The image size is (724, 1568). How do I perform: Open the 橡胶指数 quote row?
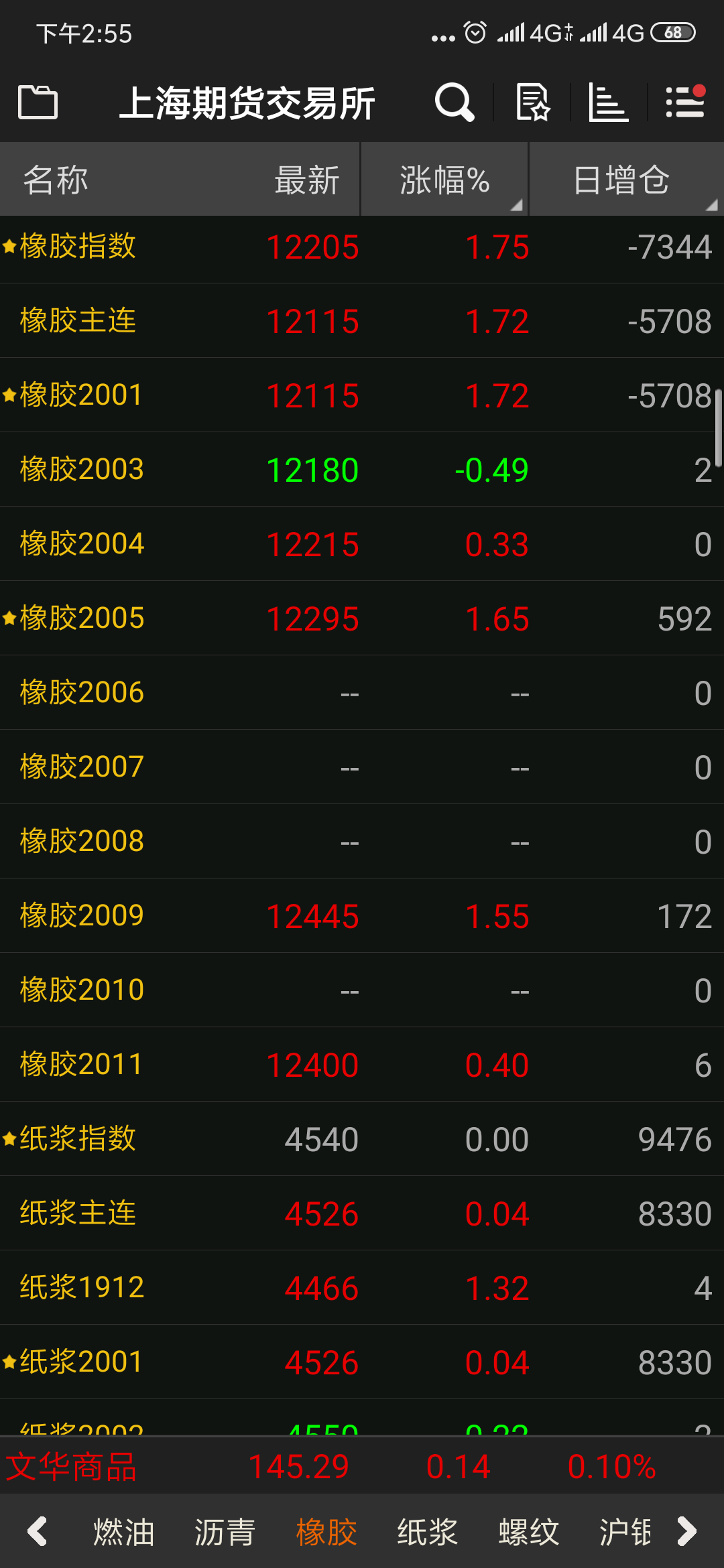point(362,247)
